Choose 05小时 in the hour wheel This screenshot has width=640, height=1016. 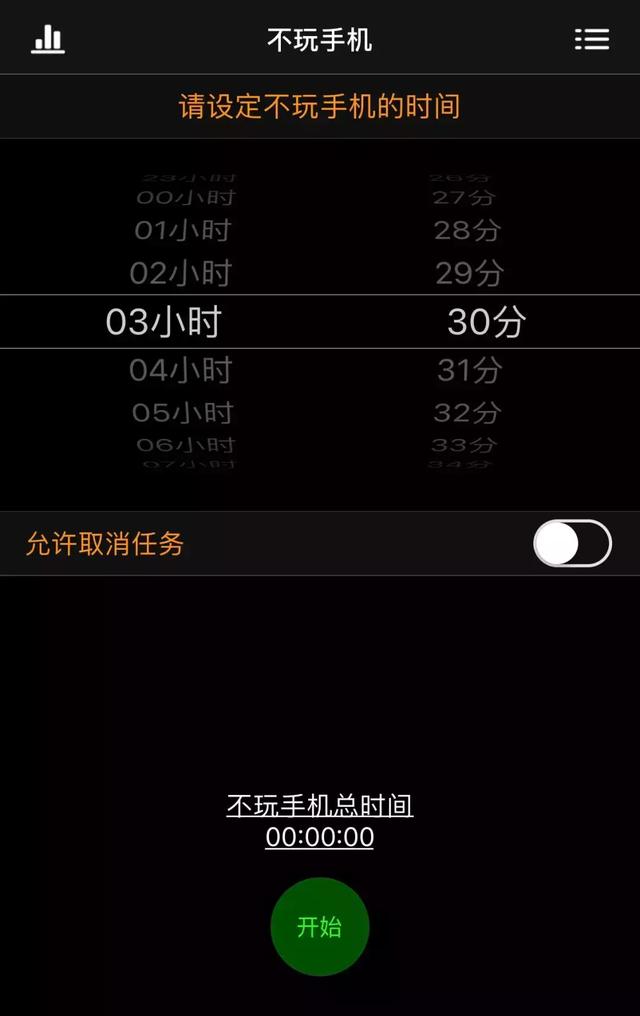pyautogui.click(x=183, y=412)
